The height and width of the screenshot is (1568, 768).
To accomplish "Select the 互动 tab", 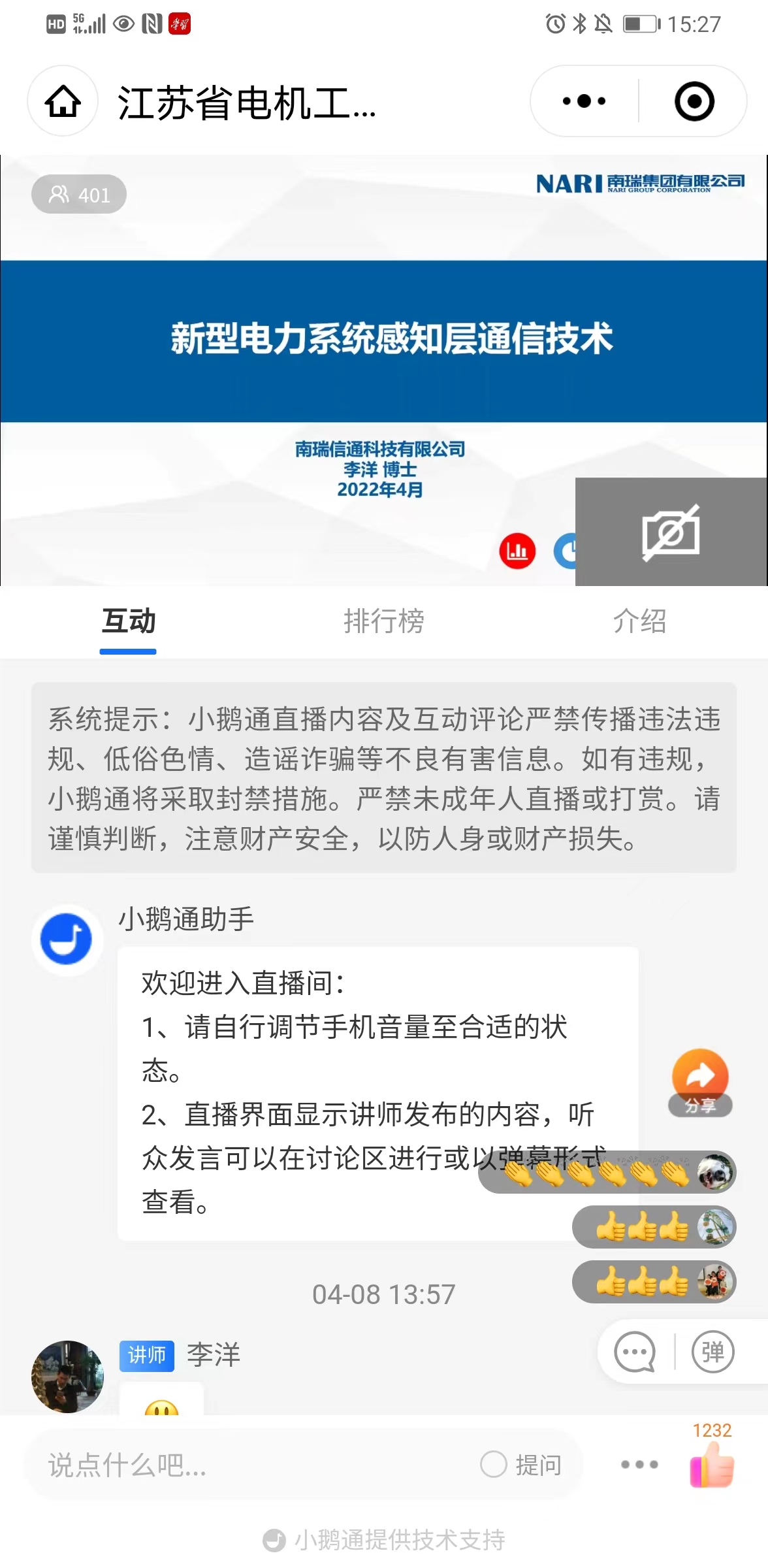I will click(x=128, y=621).
